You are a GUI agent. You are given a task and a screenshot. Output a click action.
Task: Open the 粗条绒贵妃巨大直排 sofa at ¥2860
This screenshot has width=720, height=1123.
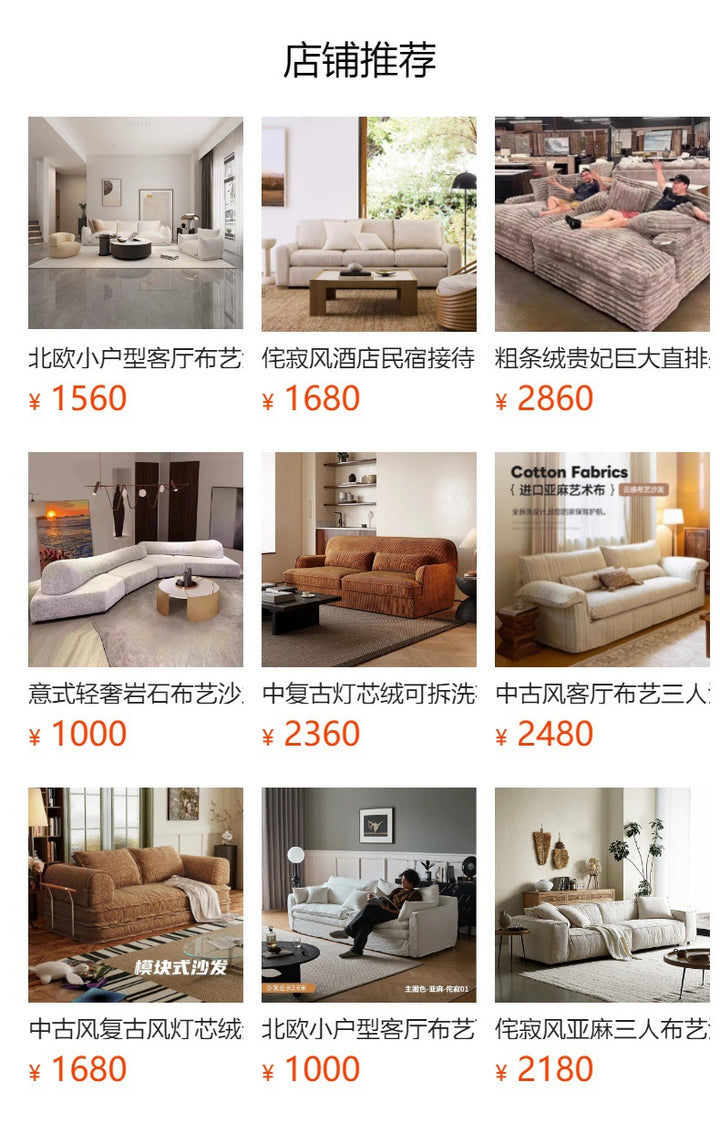point(602,223)
